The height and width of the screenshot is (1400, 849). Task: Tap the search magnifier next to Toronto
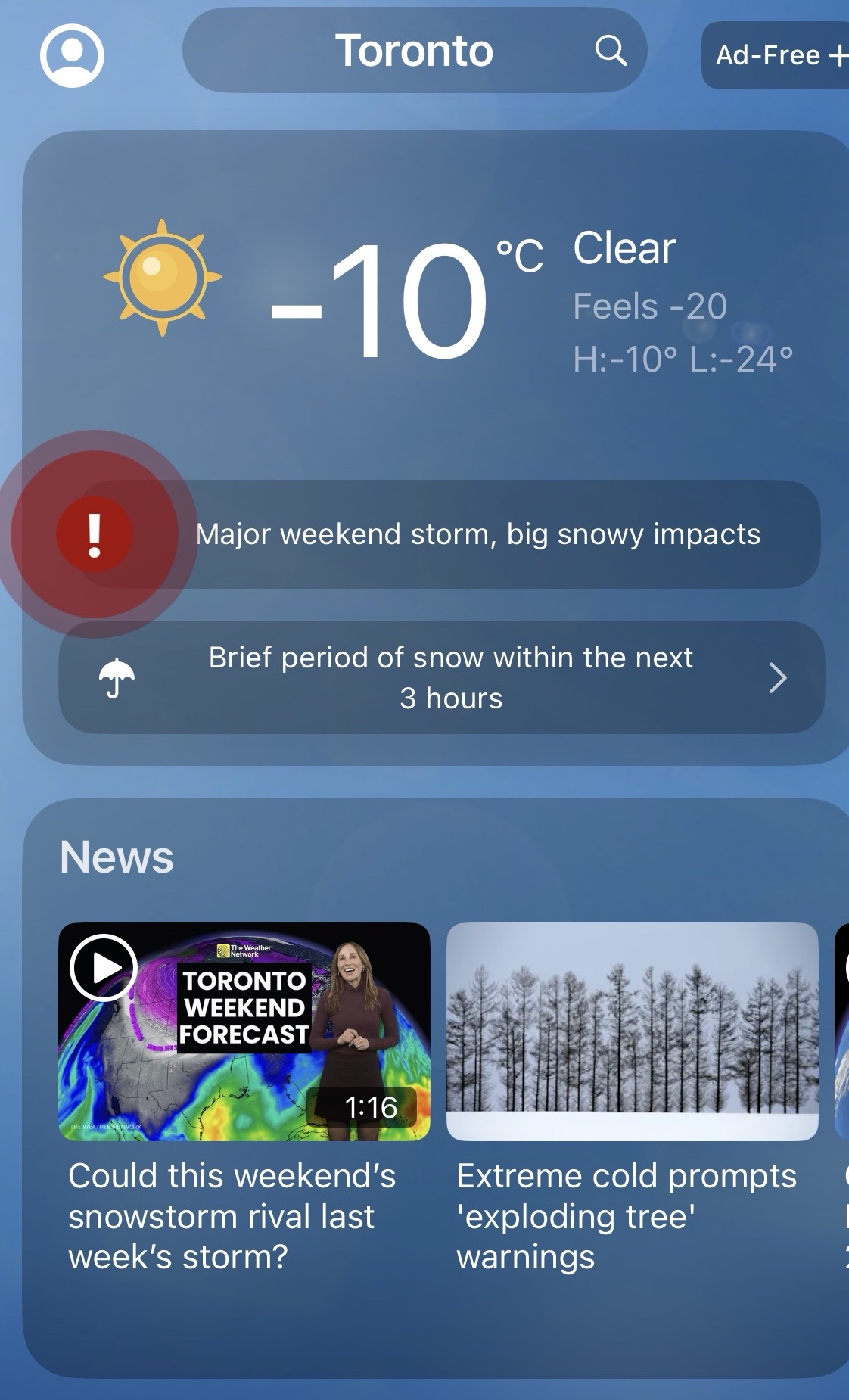610,51
